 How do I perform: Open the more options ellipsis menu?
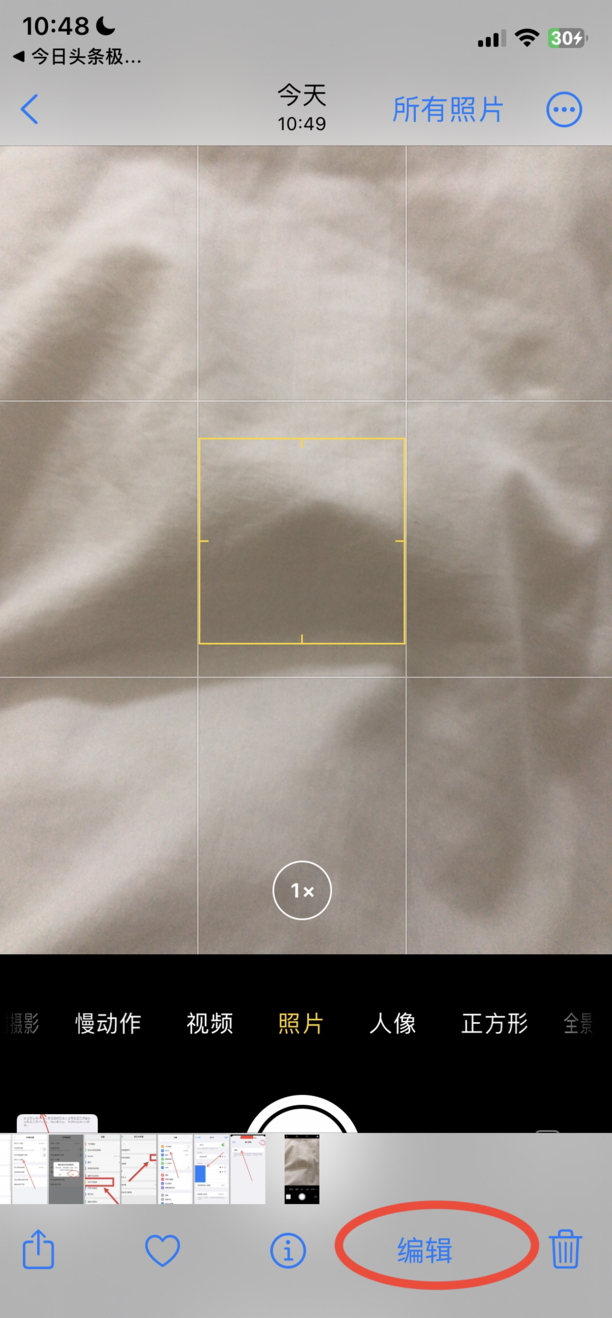[x=564, y=109]
